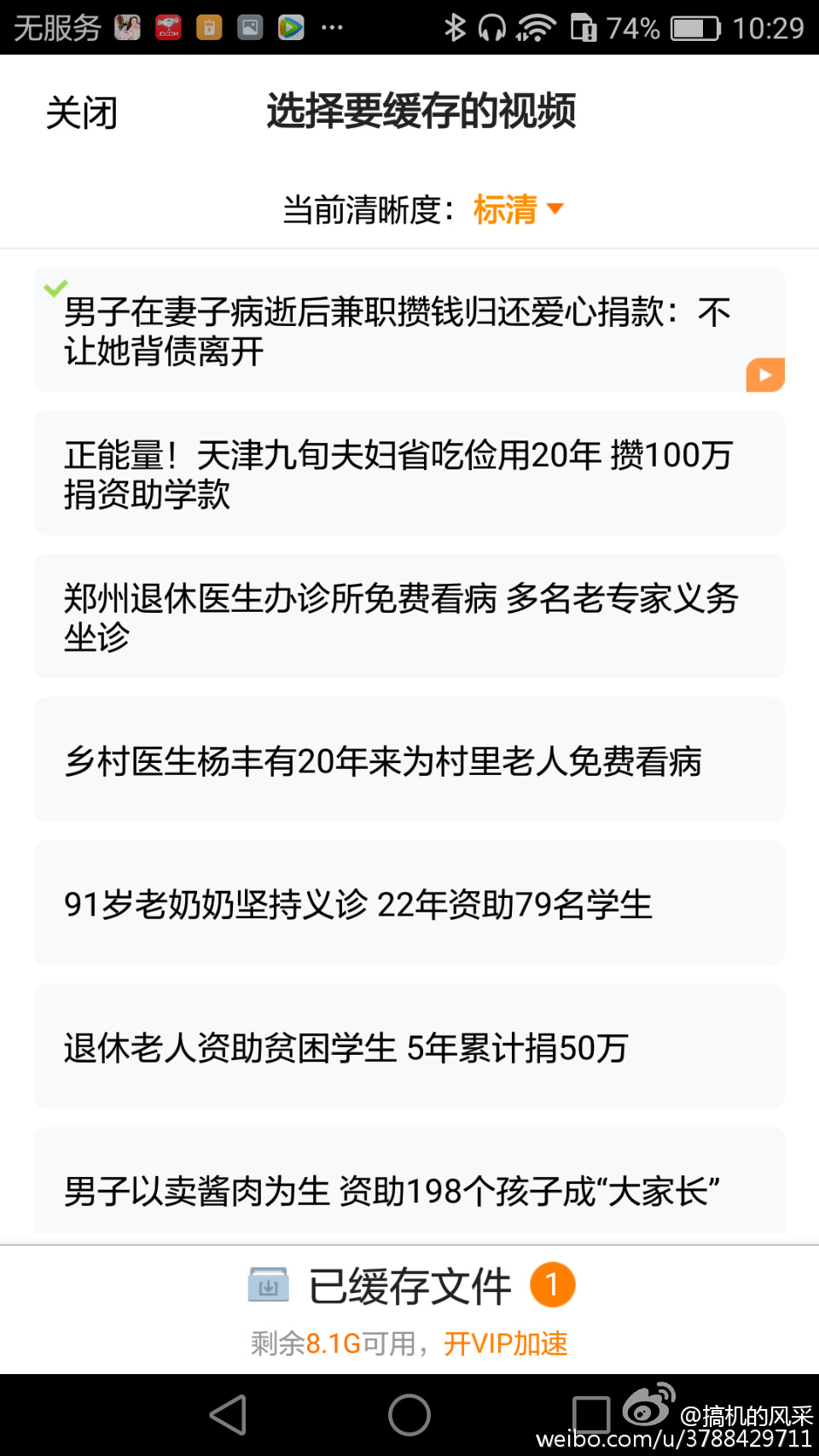819x1456 pixels.
Task: Tap the Bluetooth icon in status bar
Action: pyautogui.click(x=455, y=28)
